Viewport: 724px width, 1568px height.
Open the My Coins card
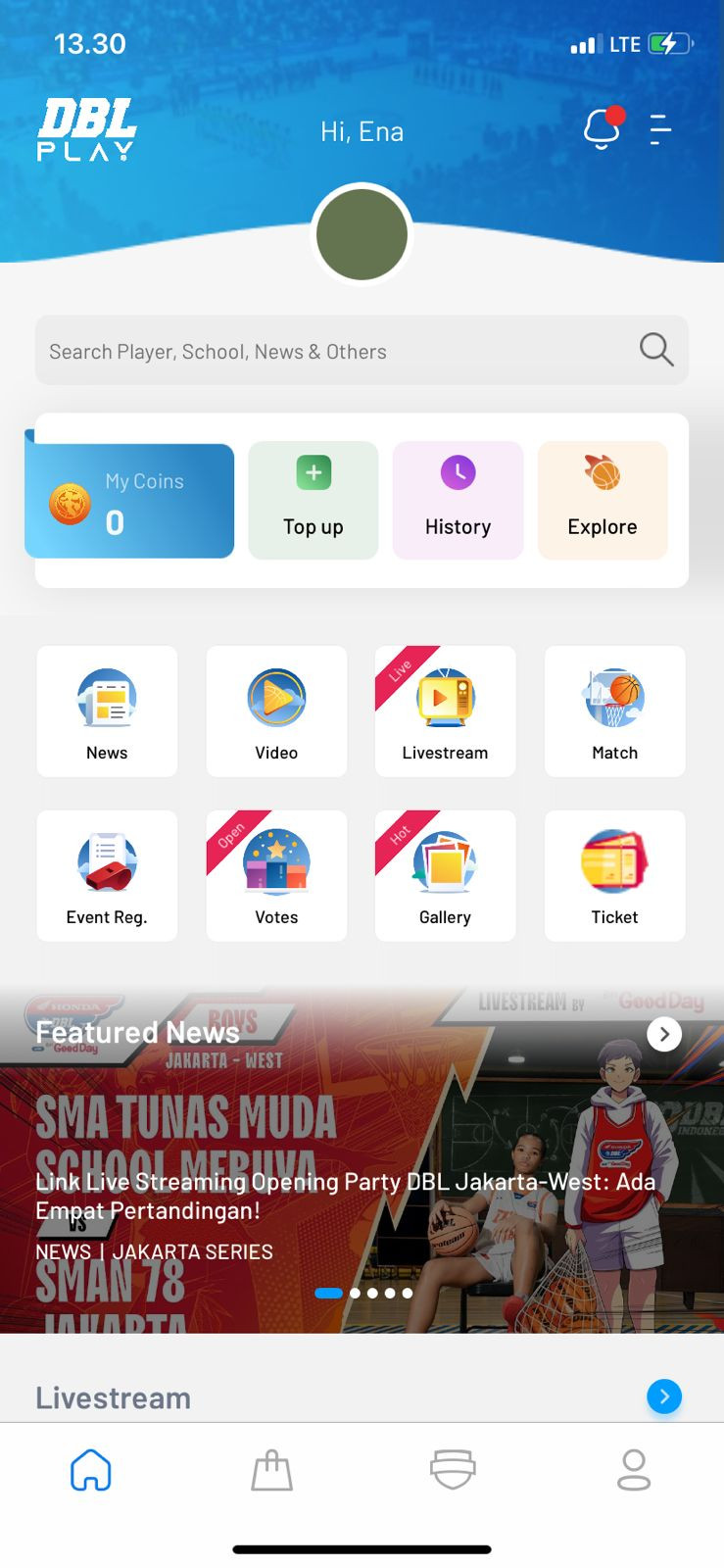129,501
